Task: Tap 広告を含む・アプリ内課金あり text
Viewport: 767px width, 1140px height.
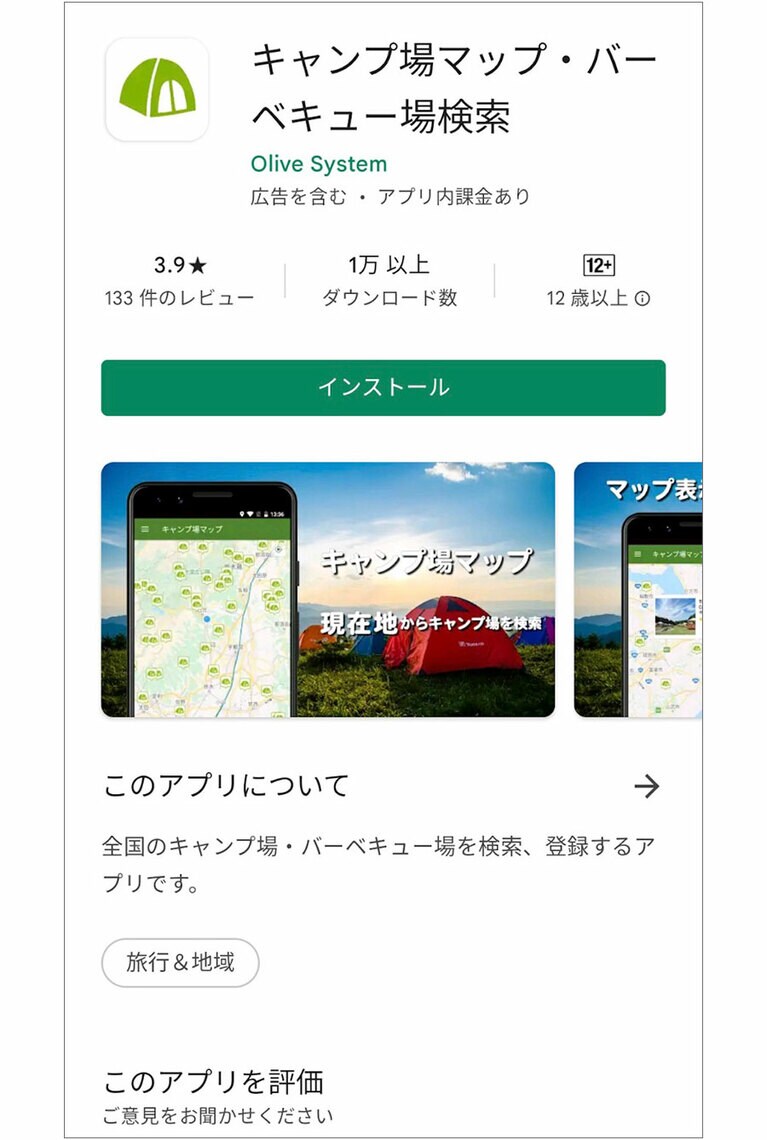Action: (x=389, y=195)
